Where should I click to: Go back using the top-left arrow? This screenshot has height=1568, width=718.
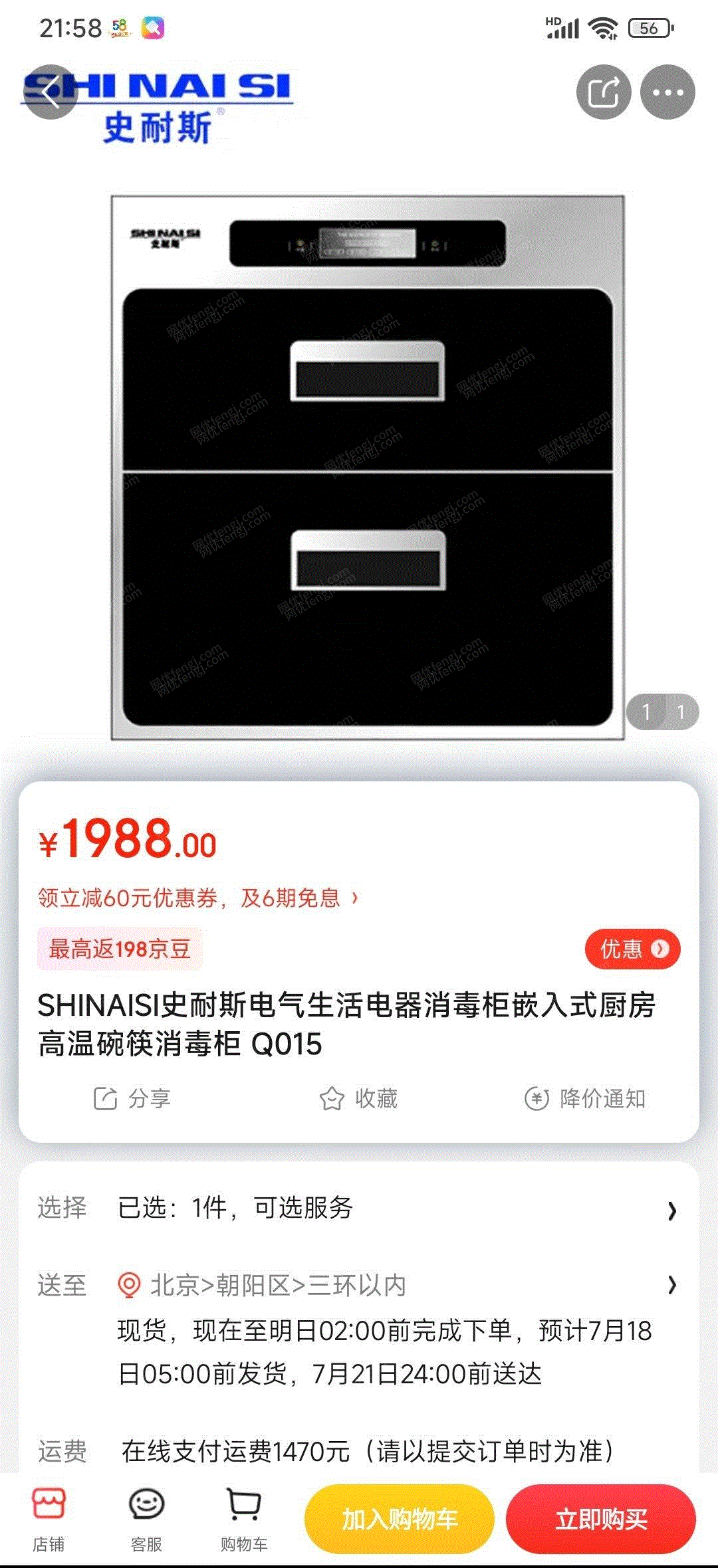point(51,92)
